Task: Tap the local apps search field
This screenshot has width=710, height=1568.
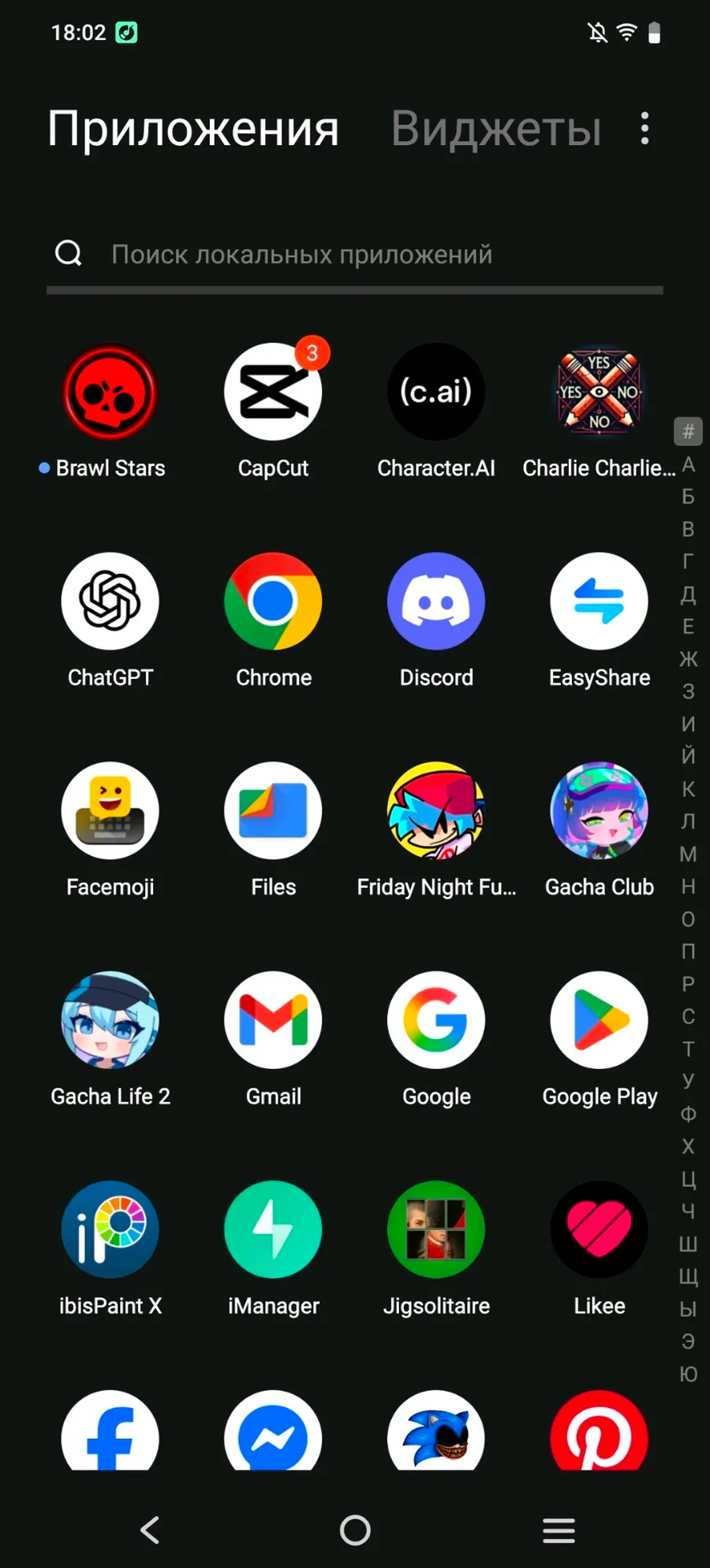Action: (355, 255)
